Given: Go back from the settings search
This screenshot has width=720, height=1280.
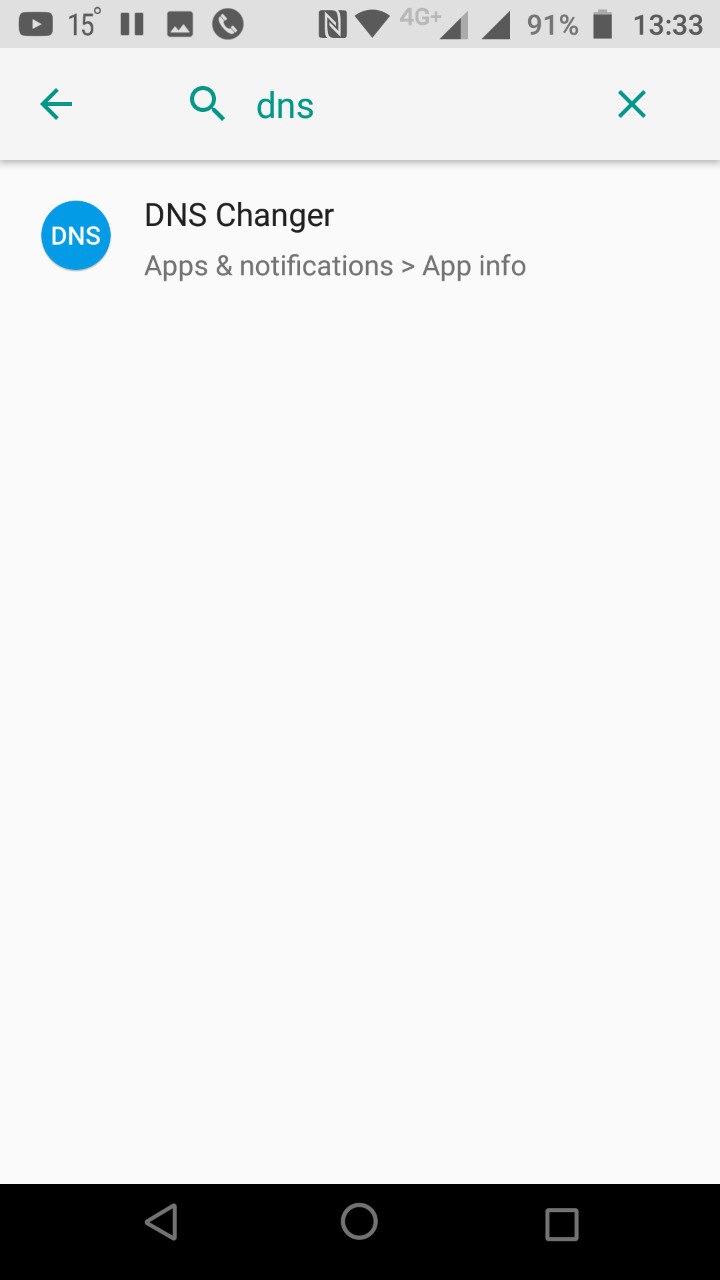Looking at the screenshot, I should [x=56, y=104].
